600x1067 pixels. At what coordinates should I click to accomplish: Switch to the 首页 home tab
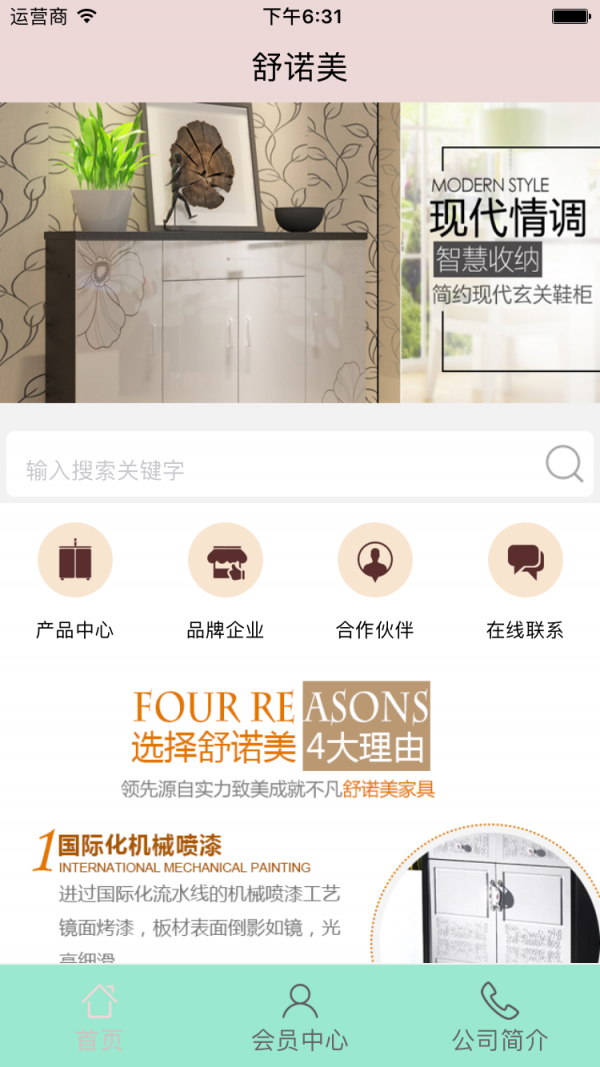coord(100,1016)
